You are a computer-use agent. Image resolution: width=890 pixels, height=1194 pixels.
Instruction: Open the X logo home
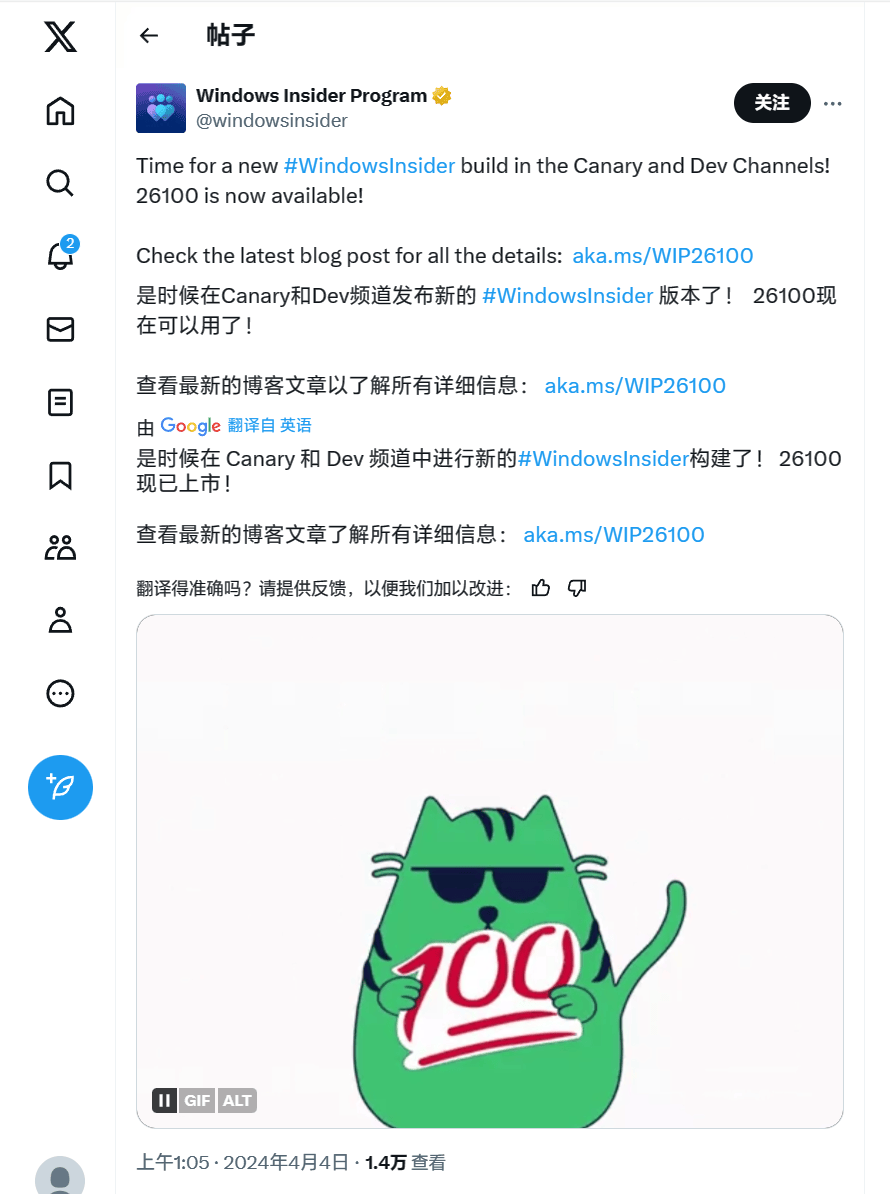click(x=60, y=38)
